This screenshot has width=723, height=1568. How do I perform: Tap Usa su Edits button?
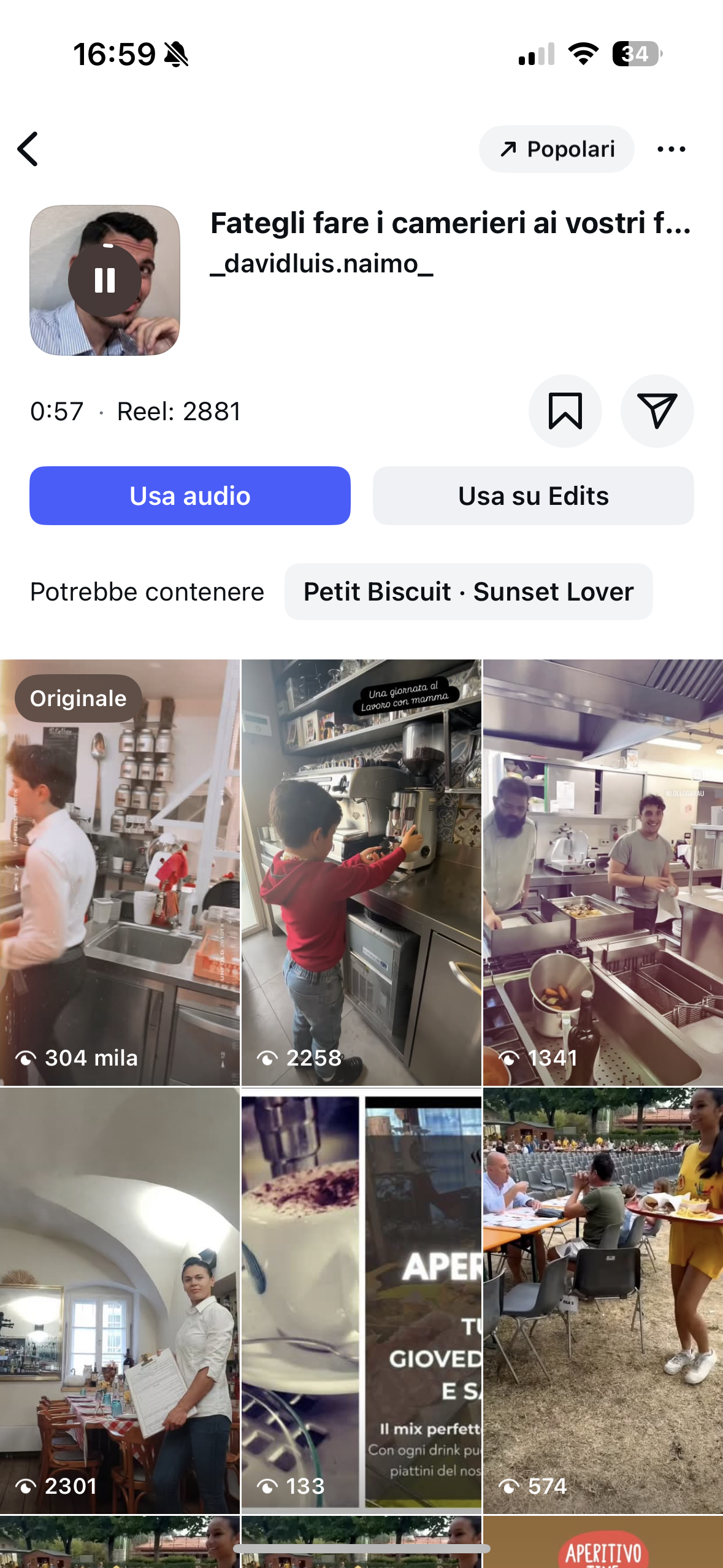[533, 496]
